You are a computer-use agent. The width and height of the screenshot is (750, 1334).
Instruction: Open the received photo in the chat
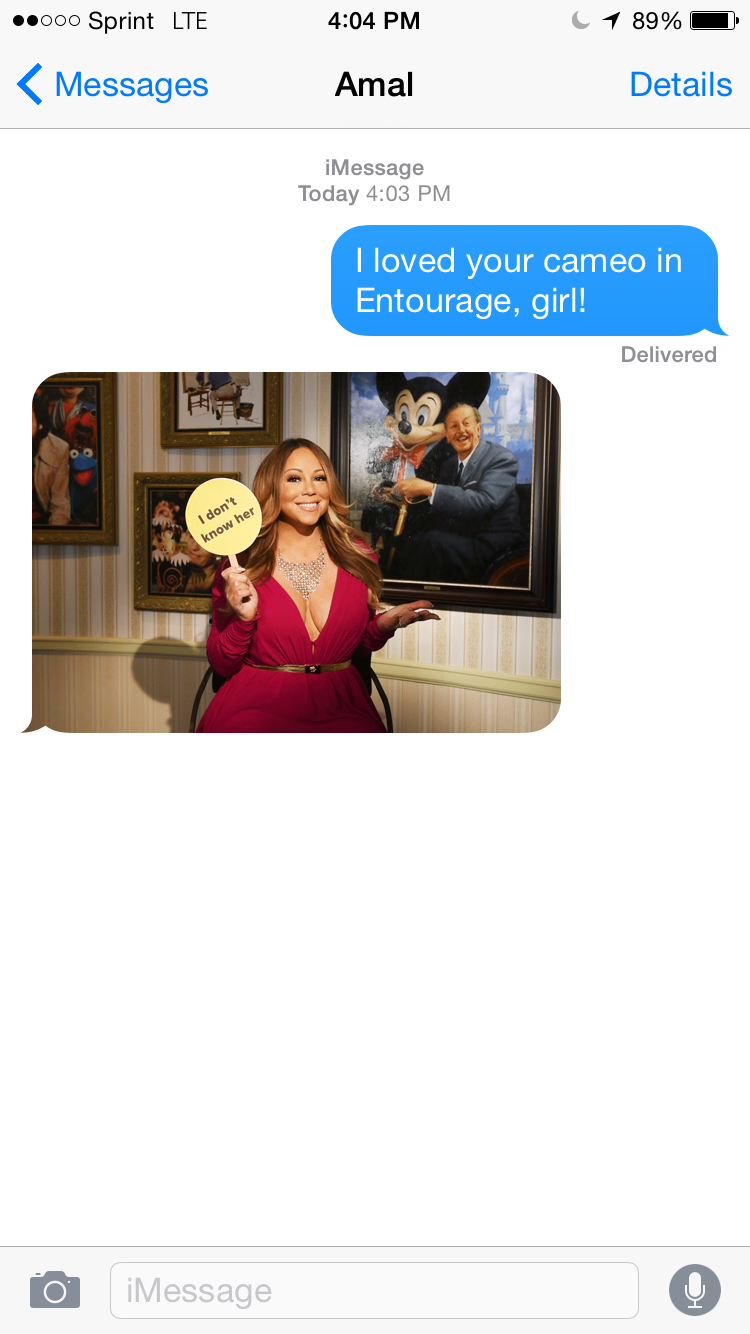click(x=296, y=552)
